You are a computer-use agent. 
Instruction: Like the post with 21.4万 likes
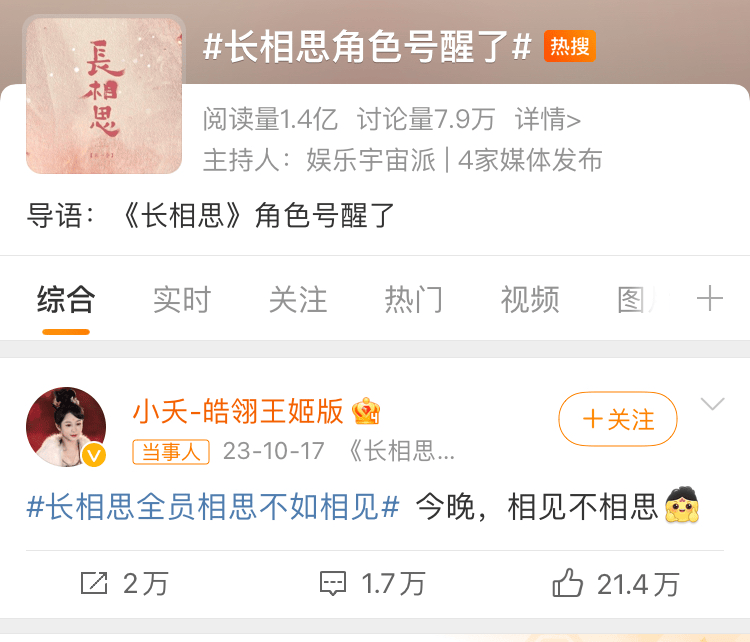pyautogui.click(x=615, y=584)
